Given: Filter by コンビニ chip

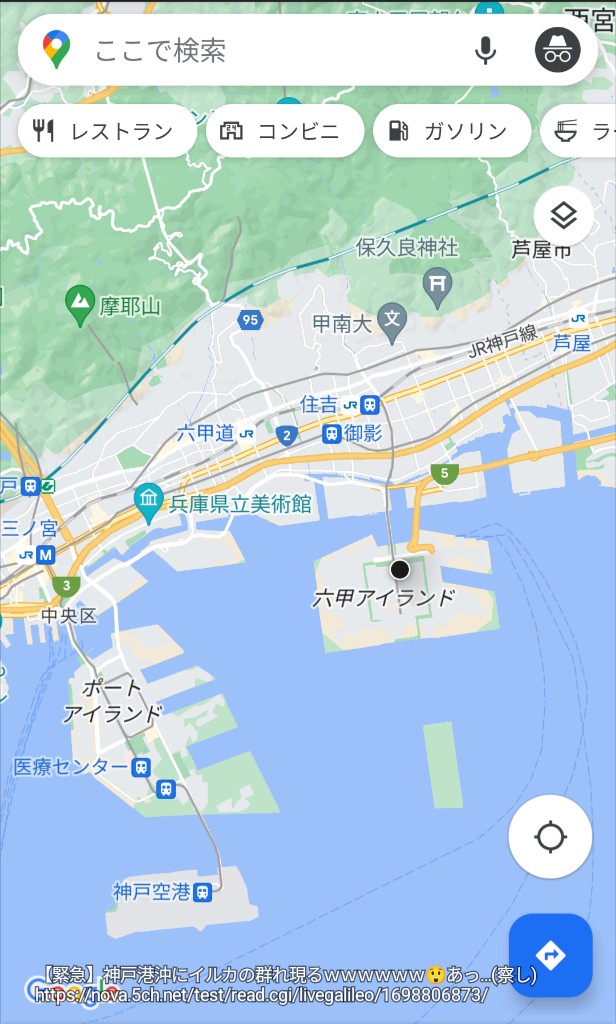Looking at the screenshot, I should [285, 131].
